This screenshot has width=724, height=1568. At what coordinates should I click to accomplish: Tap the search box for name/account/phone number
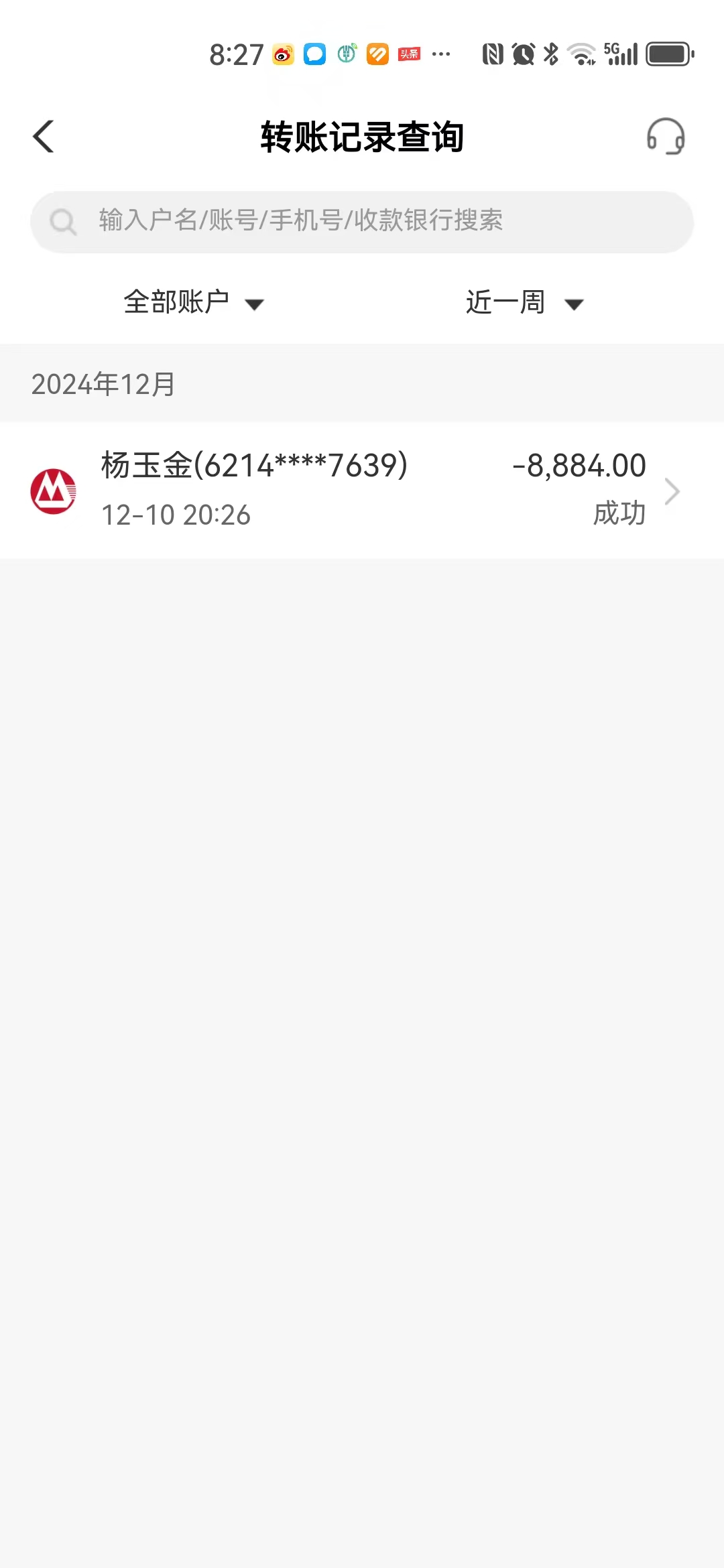click(x=362, y=222)
